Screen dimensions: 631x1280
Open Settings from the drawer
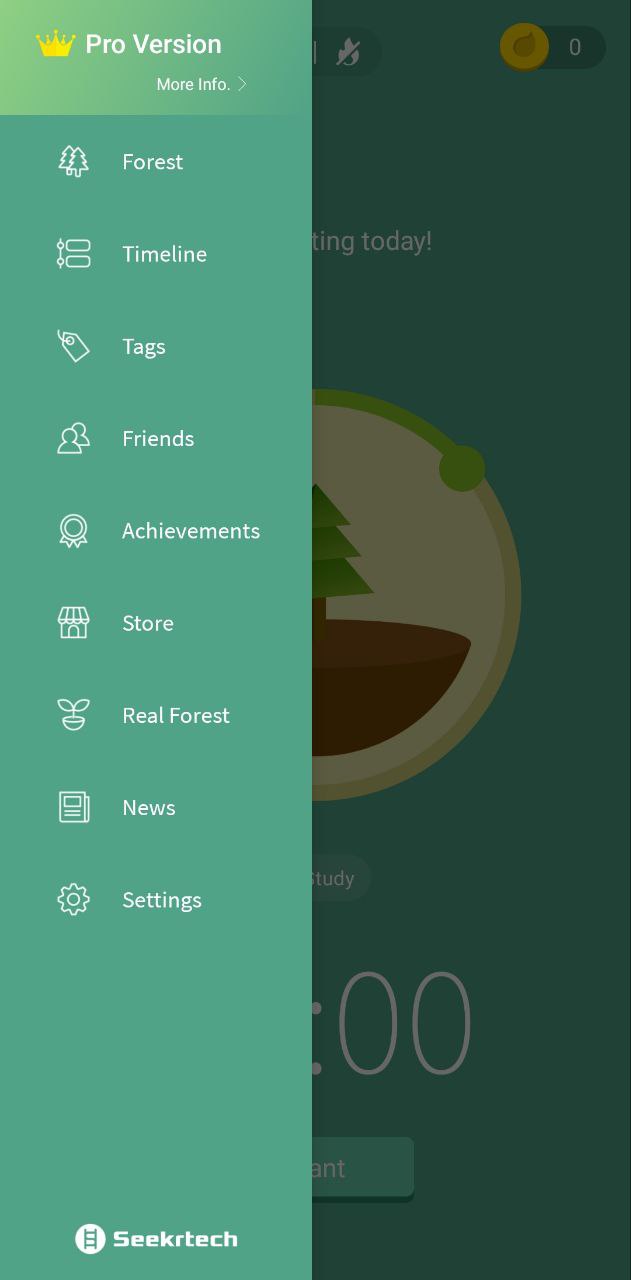pos(162,900)
